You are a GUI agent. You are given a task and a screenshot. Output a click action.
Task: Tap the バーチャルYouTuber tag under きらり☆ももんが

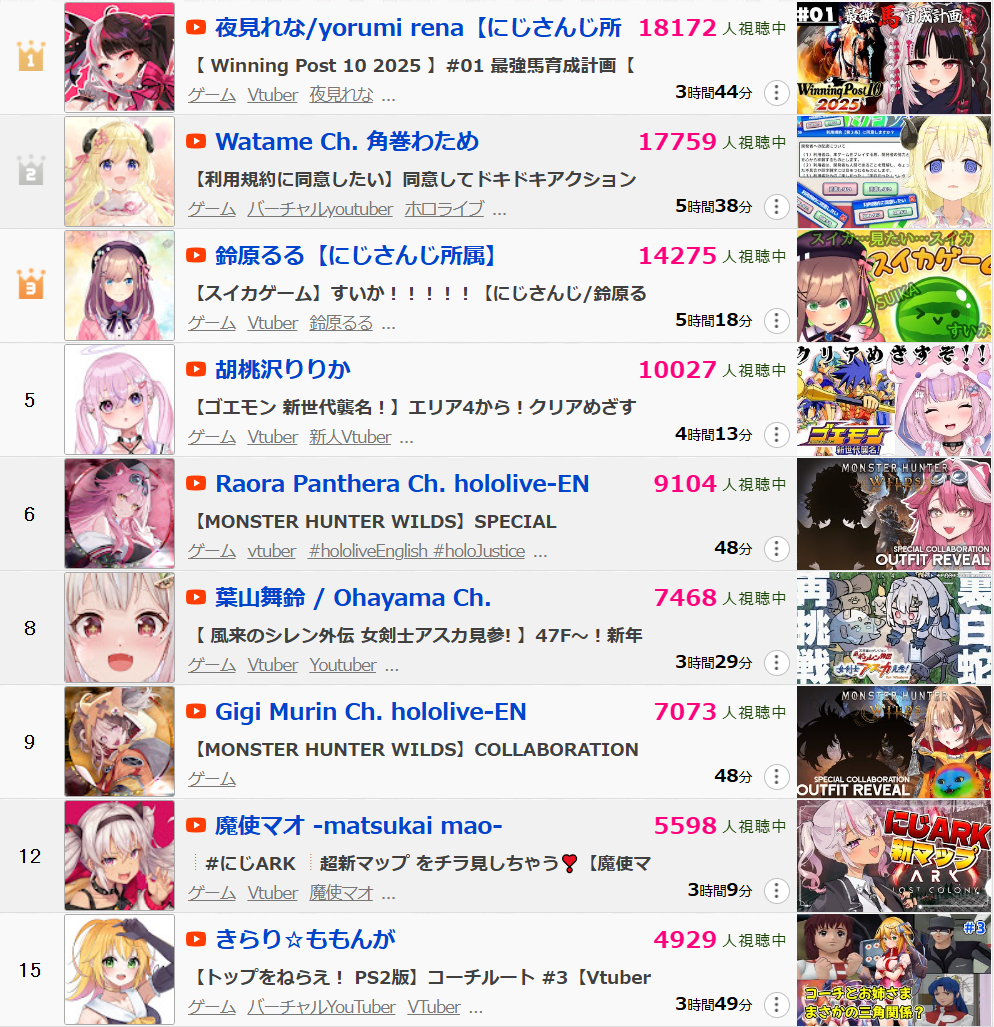[321, 1007]
